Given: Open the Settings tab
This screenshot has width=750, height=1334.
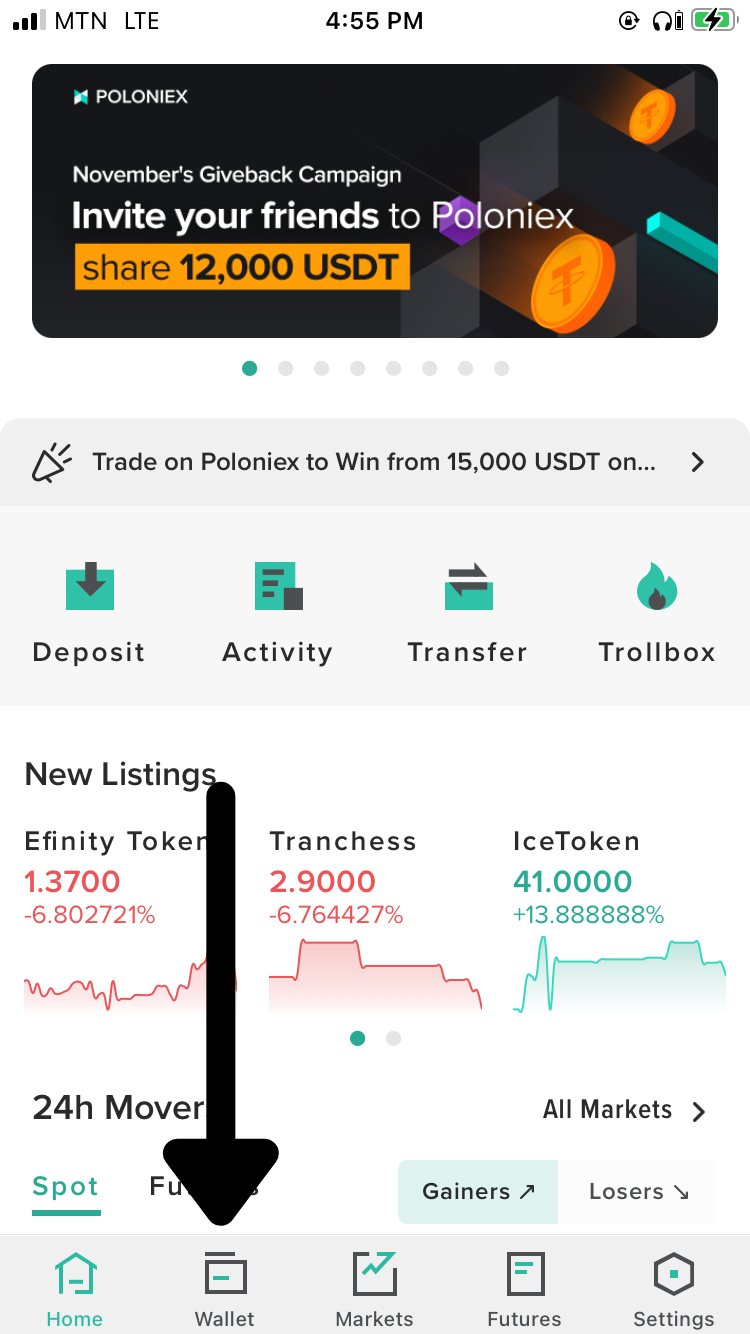Looking at the screenshot, I should click(x=674, y=1289).
